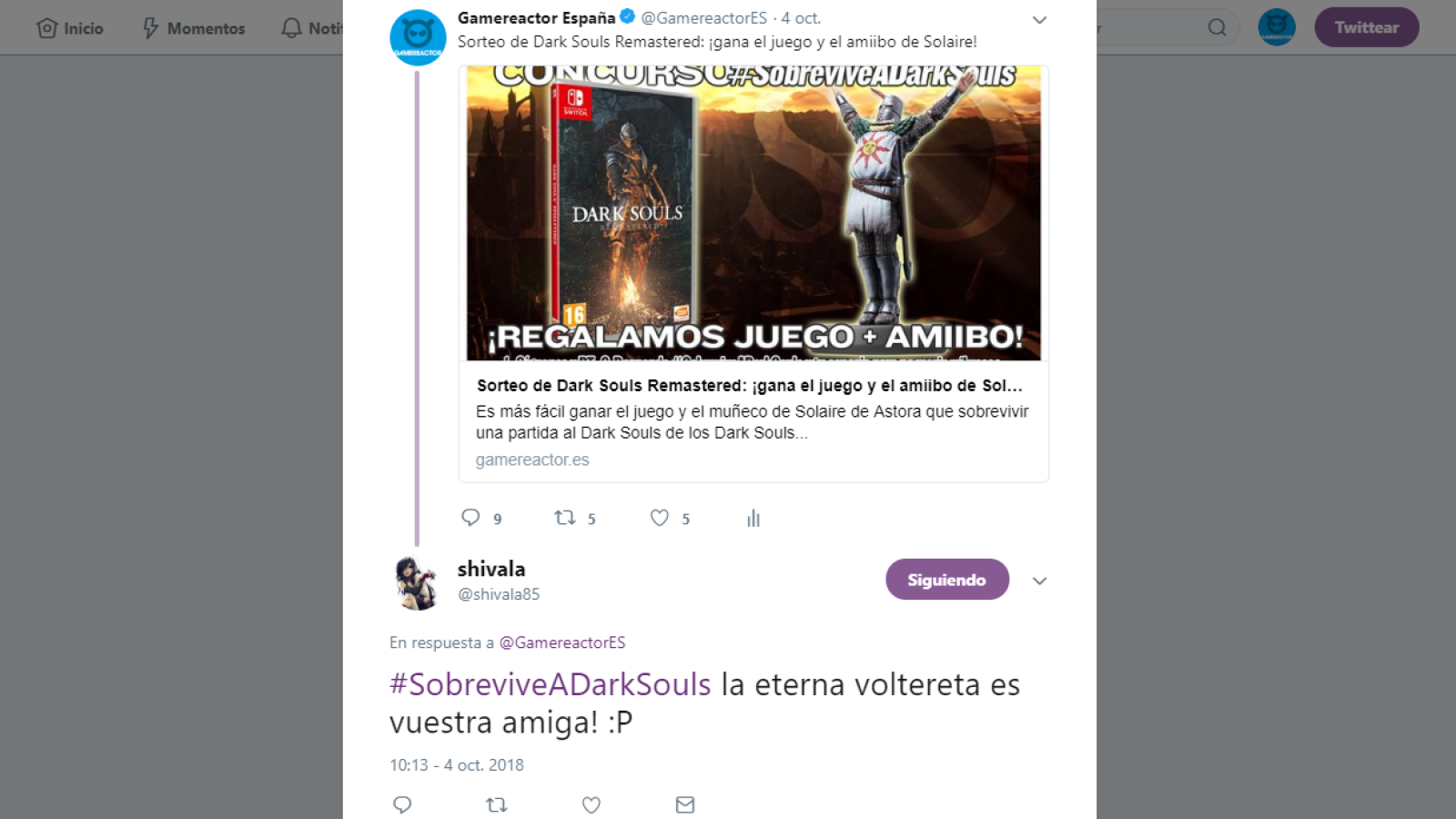Reply to Gamereactor España's tweet
Screen dimensions: 1456x819
[470, 518]
